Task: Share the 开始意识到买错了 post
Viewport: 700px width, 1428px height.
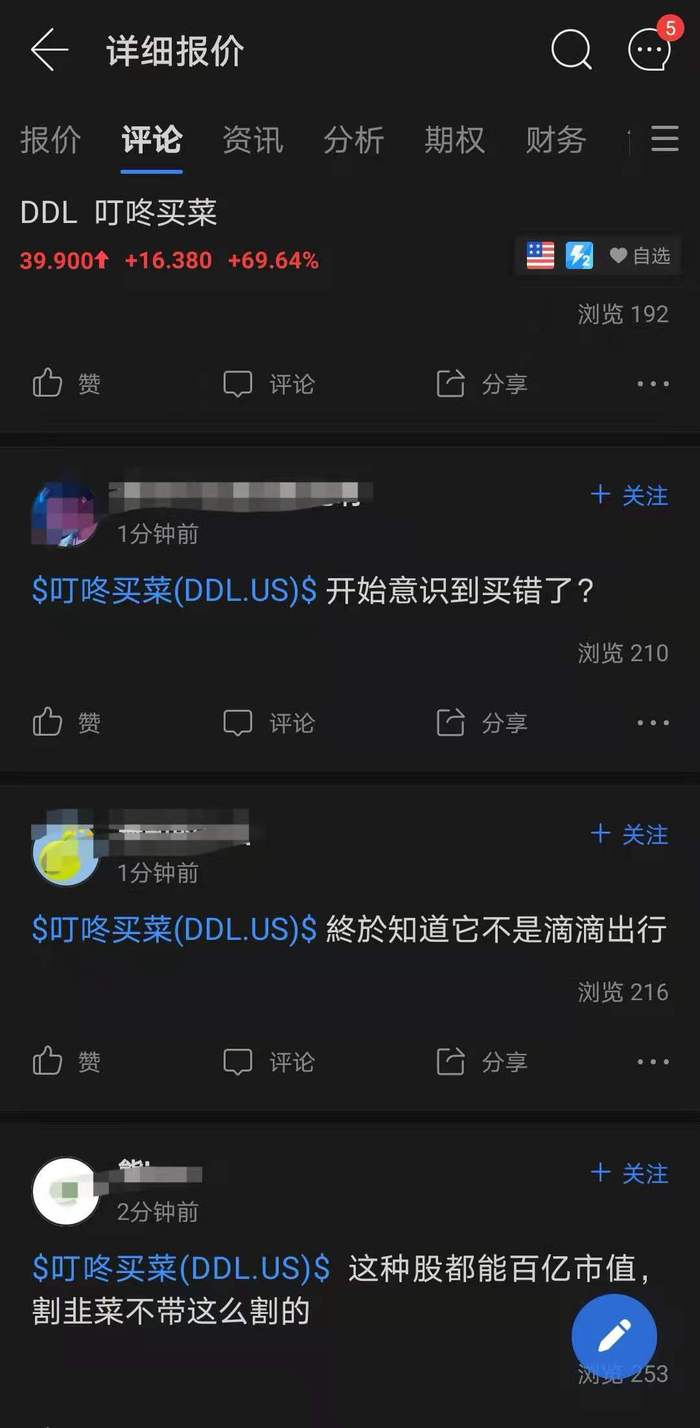Action: click(x=482, y=722)
